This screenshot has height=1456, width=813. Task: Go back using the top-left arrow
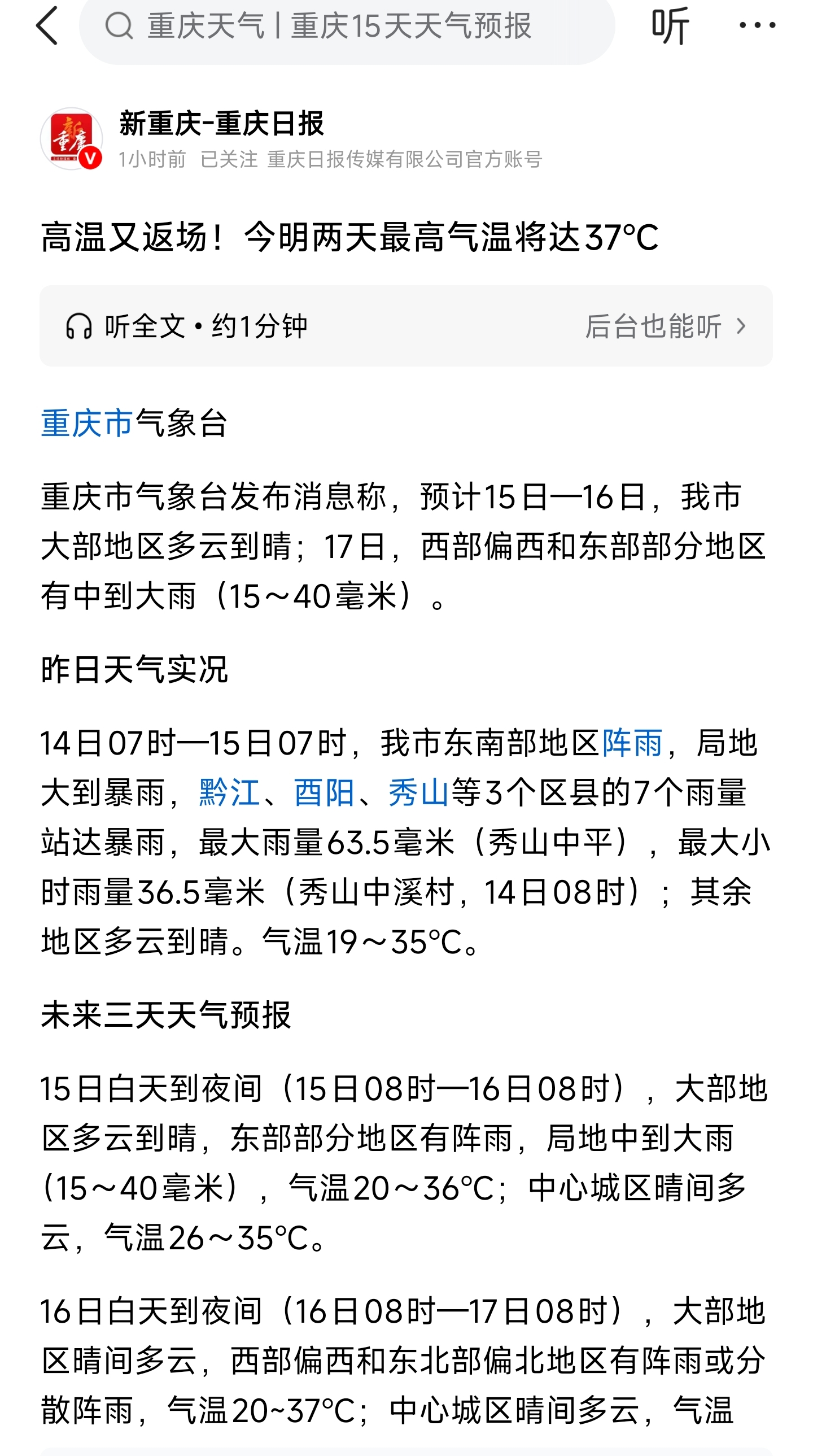[x=47, y=26]
